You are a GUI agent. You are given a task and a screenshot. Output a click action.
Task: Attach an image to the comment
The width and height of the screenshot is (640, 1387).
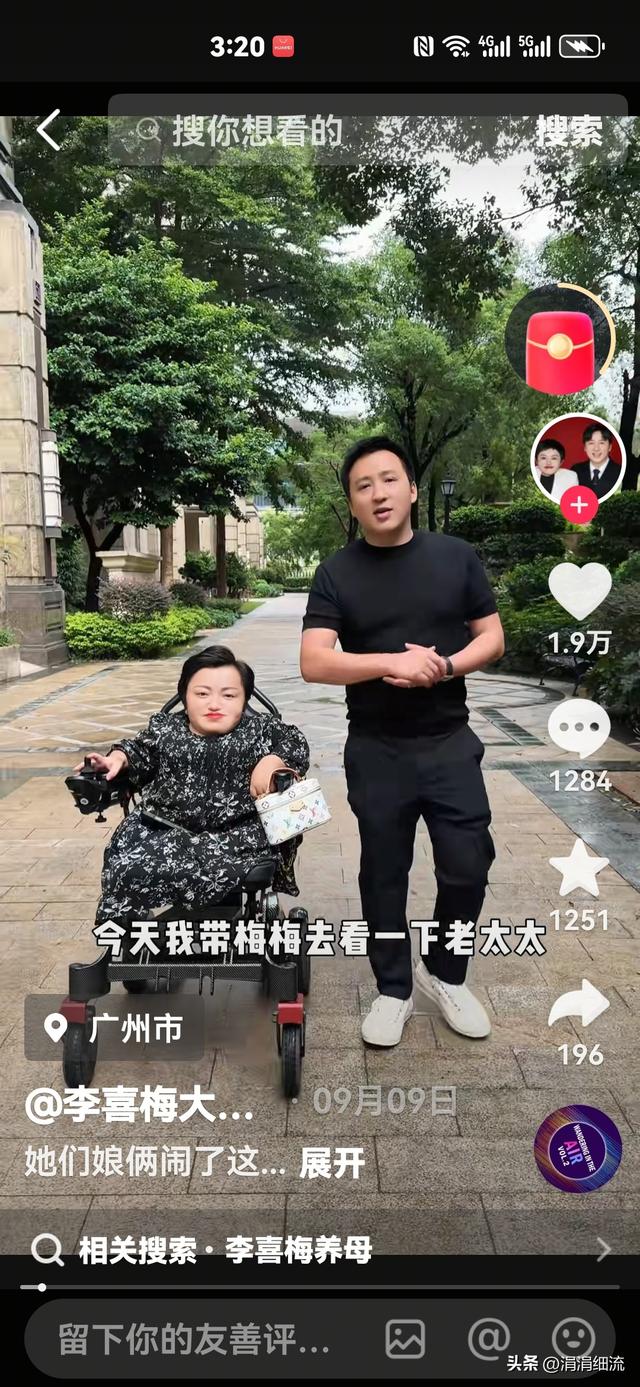click(x=405, y=1340)
